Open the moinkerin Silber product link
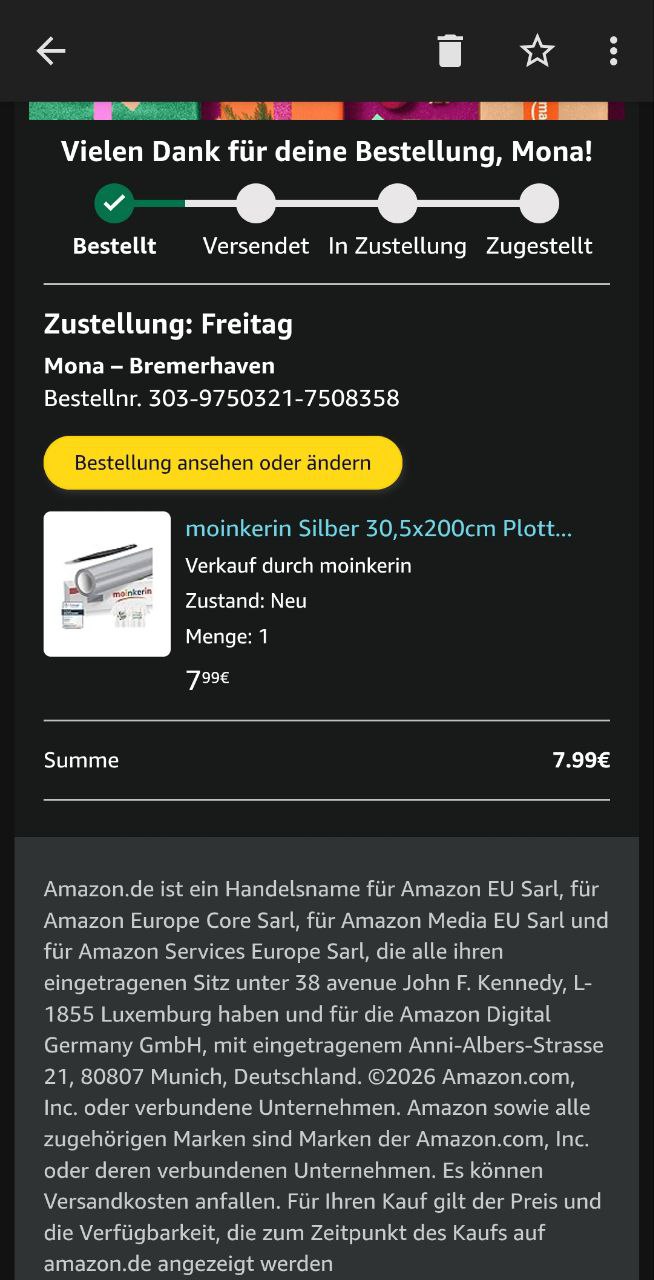 [x=378, y=528]
